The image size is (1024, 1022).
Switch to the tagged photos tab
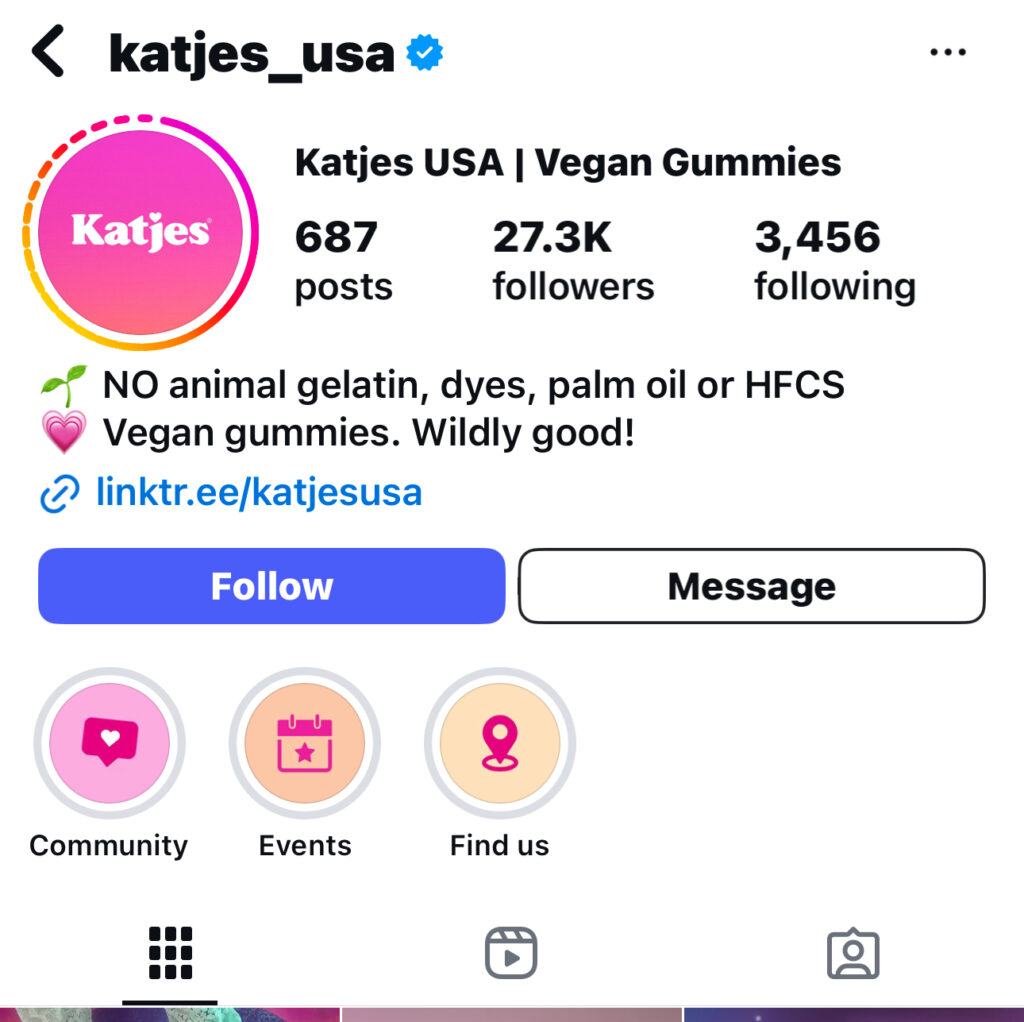click(853, 953)
